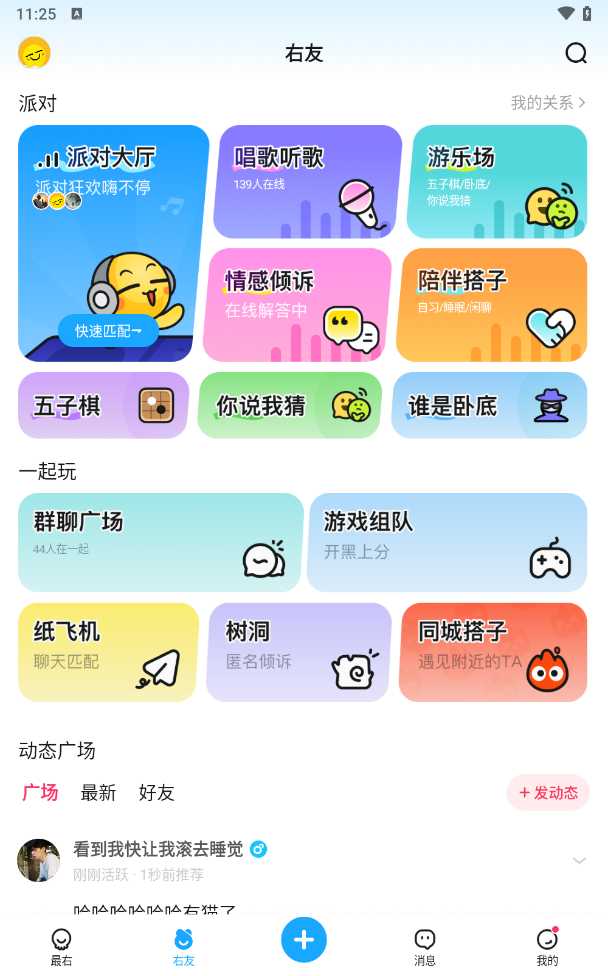Open 纸飞机 chat matching

(x=108, y=652)
